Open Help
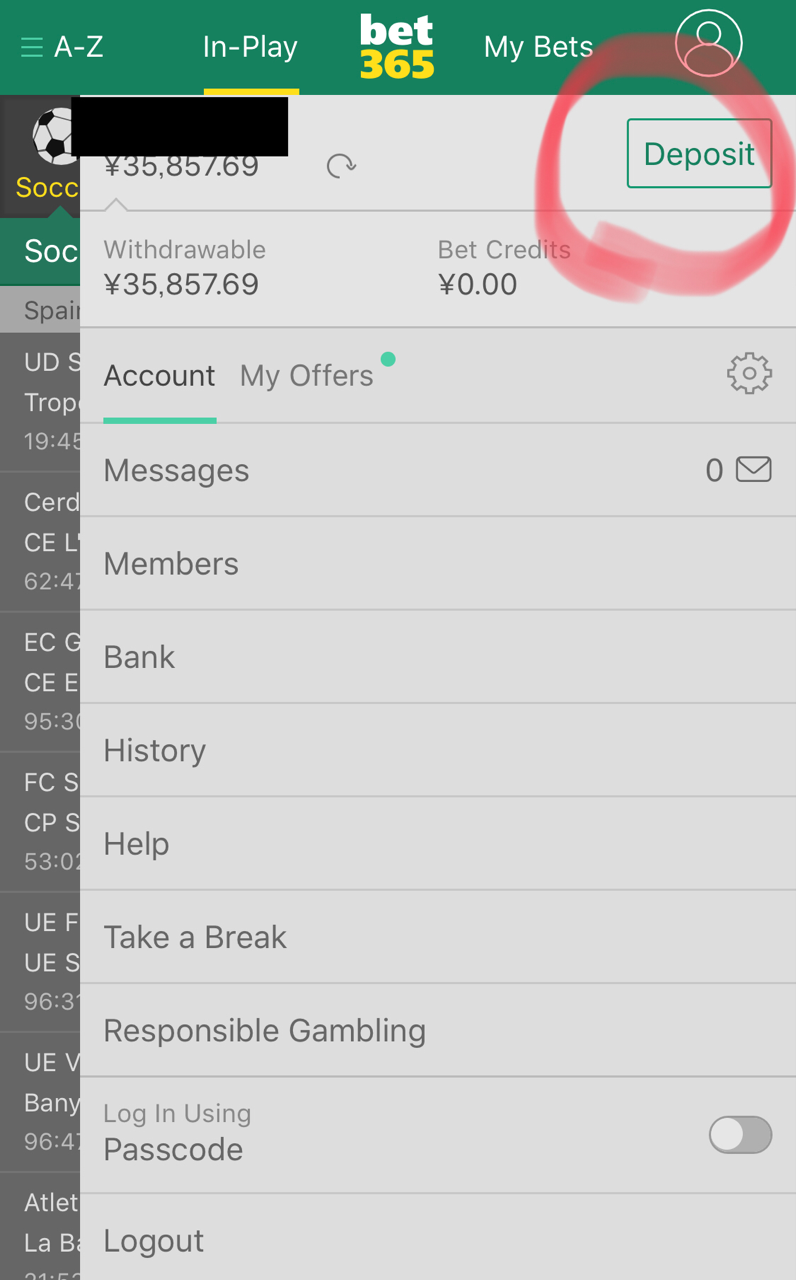796x1280 pixels. pyautogui.click(x=438, y=844)
